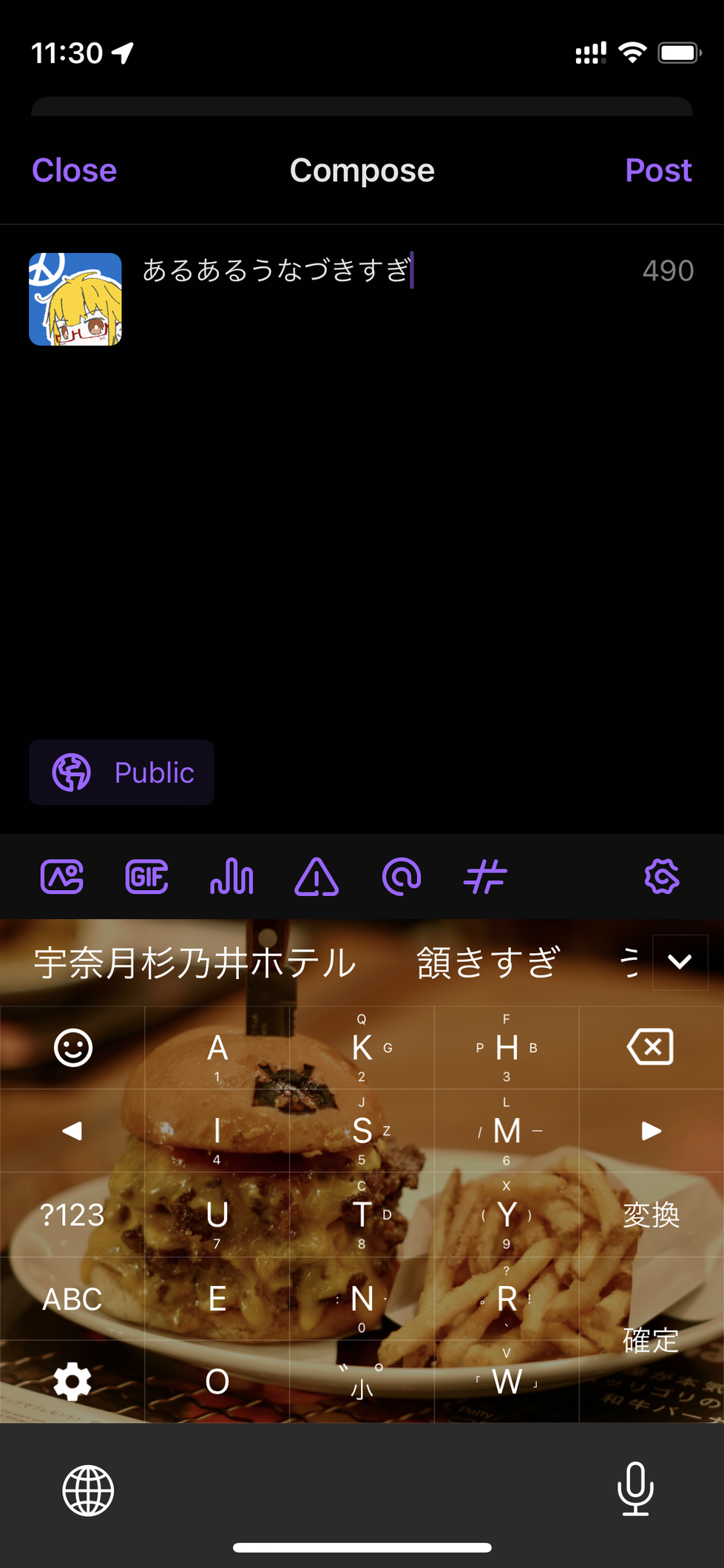Start dictation with the microphone
This screenshot has width=724, height=1568.
pos(635,1489)
